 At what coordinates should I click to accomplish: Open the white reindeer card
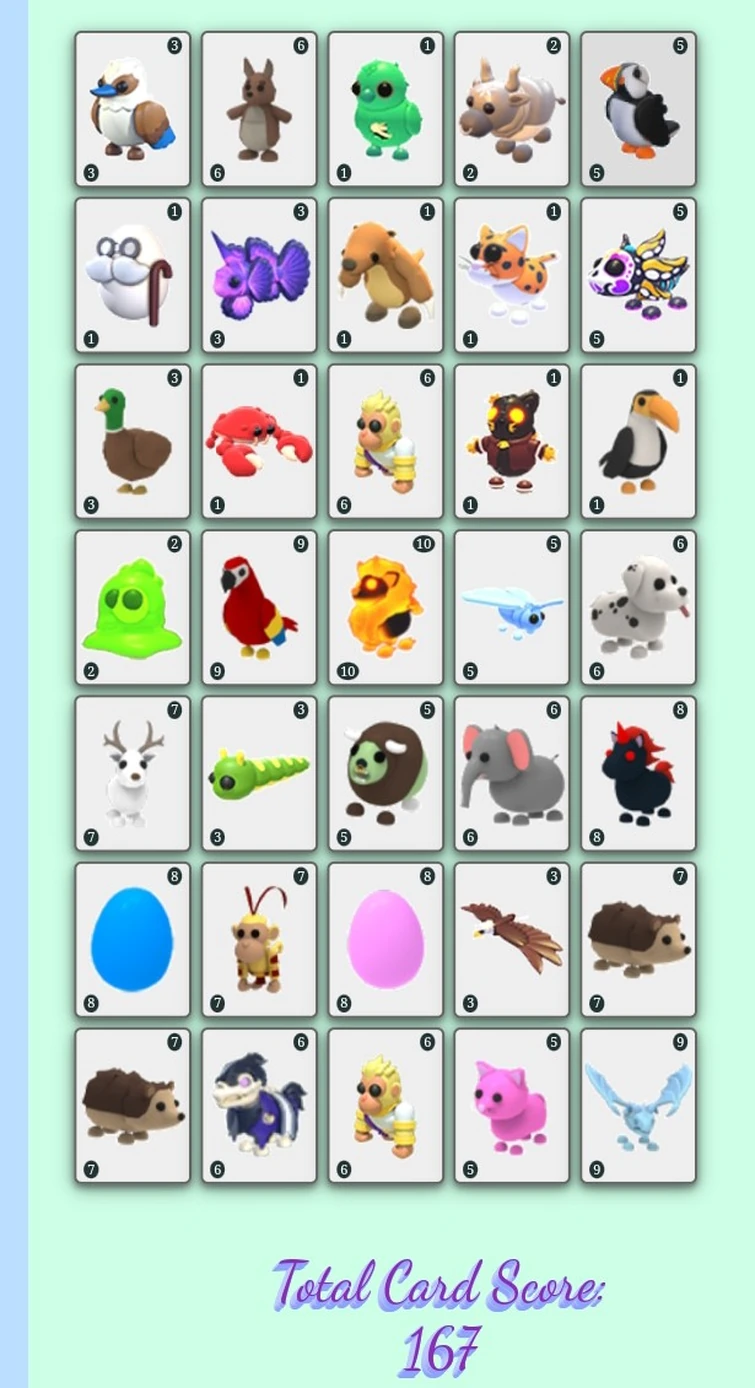[132, 773]
